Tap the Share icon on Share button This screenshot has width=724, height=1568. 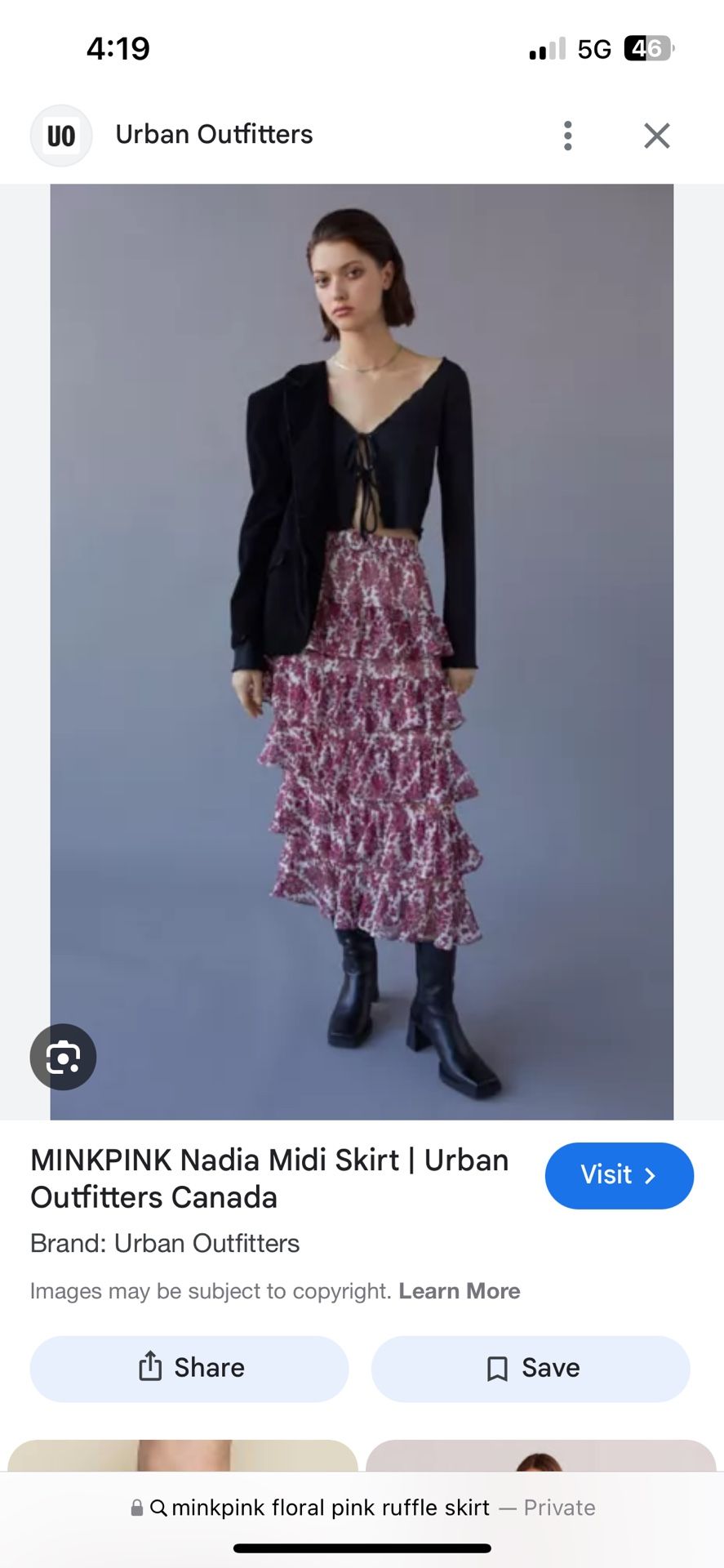[x=152, y=1368]
